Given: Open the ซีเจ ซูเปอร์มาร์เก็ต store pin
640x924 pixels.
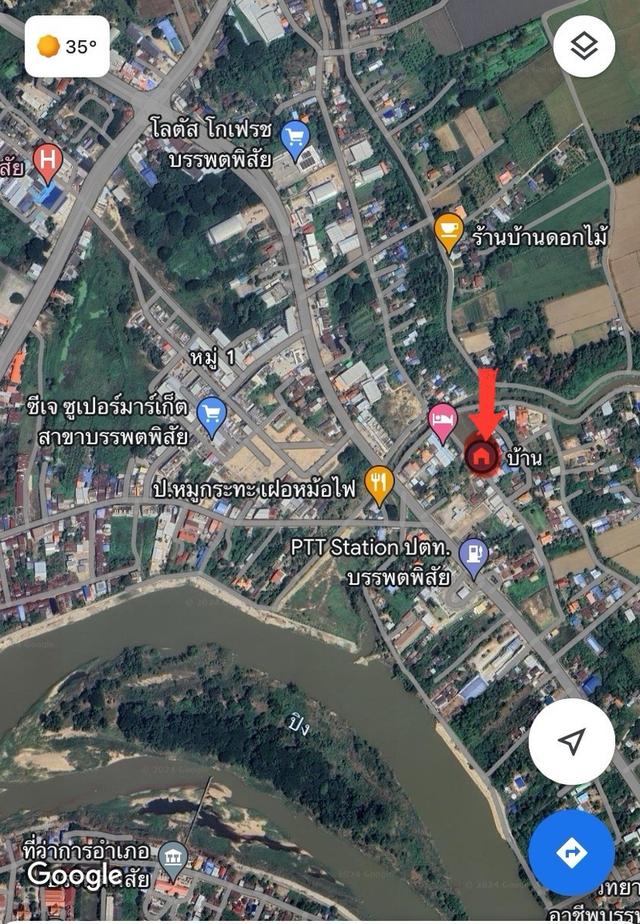Looking at the screenshot, I should click(x=211, y=413).
